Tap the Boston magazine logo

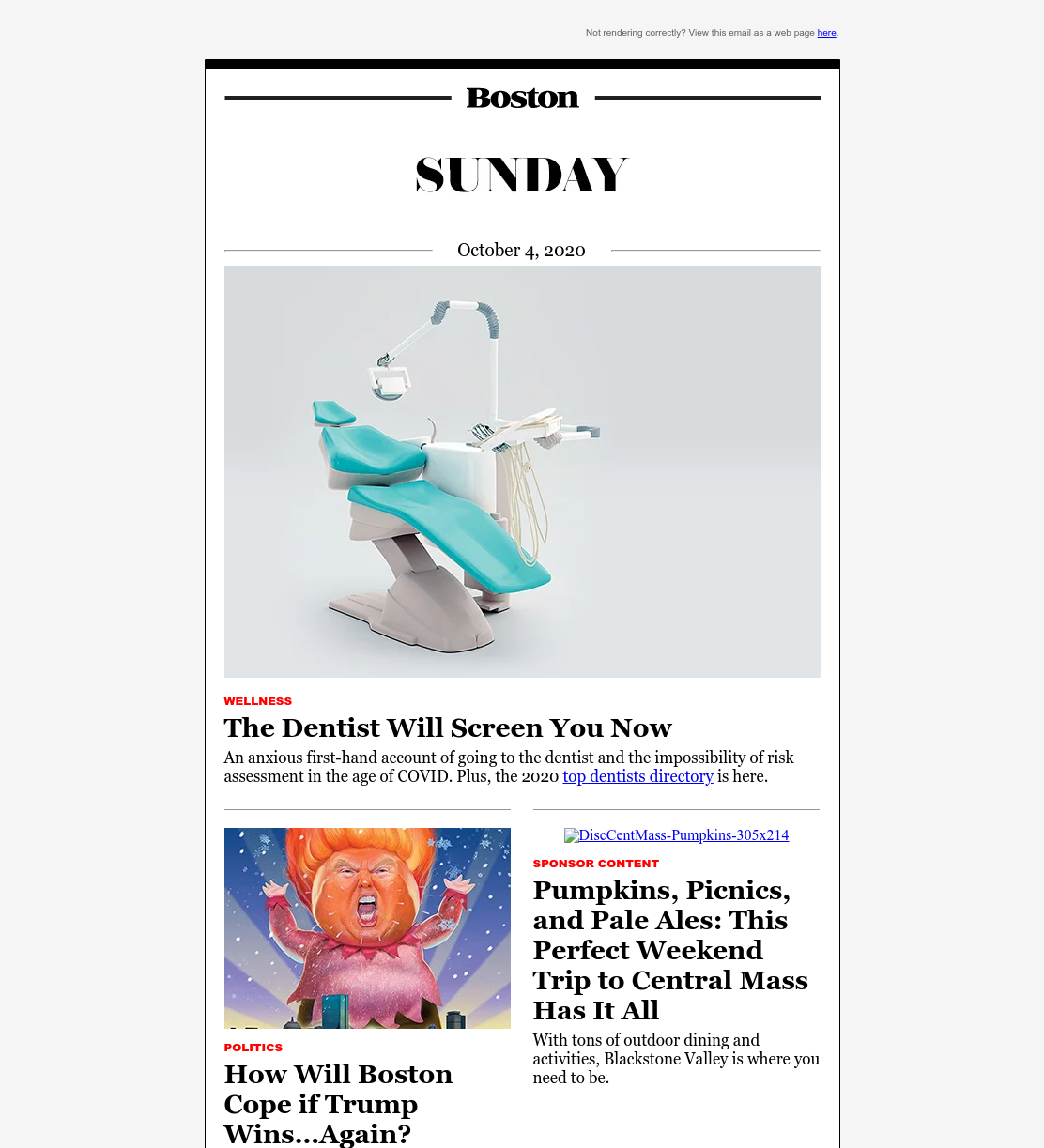click(x=522, y=98)
